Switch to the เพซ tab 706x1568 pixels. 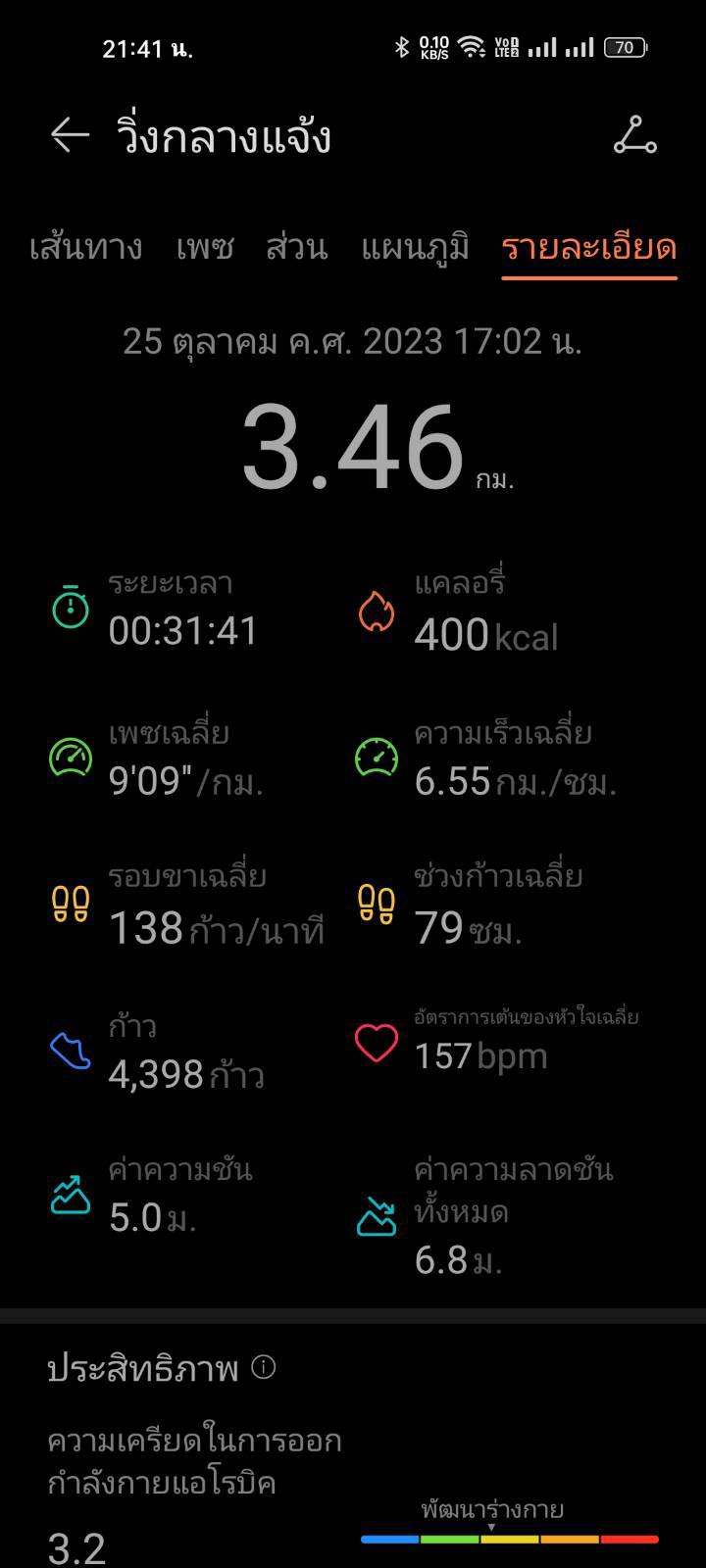coord(205,247)
